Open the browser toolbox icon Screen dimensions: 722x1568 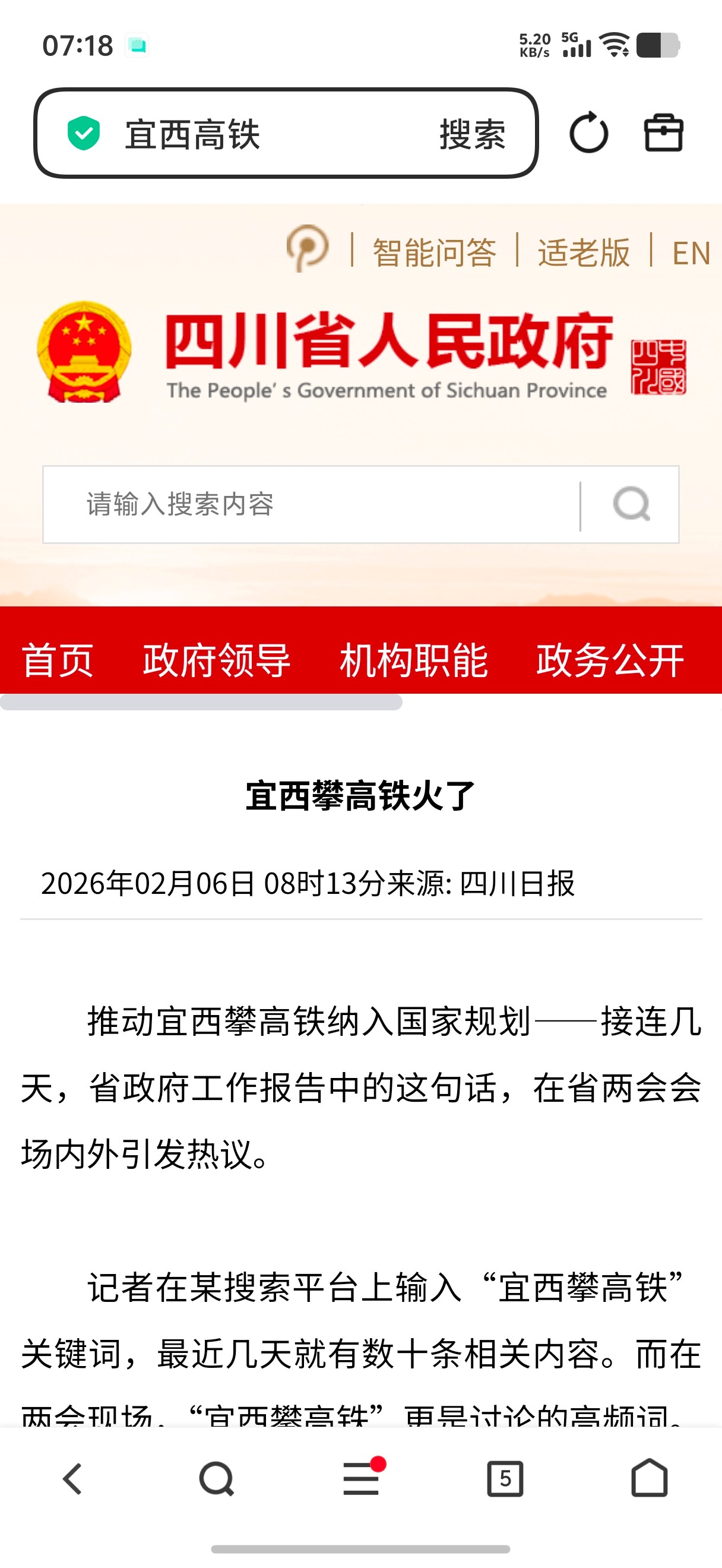(x=663, y=132)
